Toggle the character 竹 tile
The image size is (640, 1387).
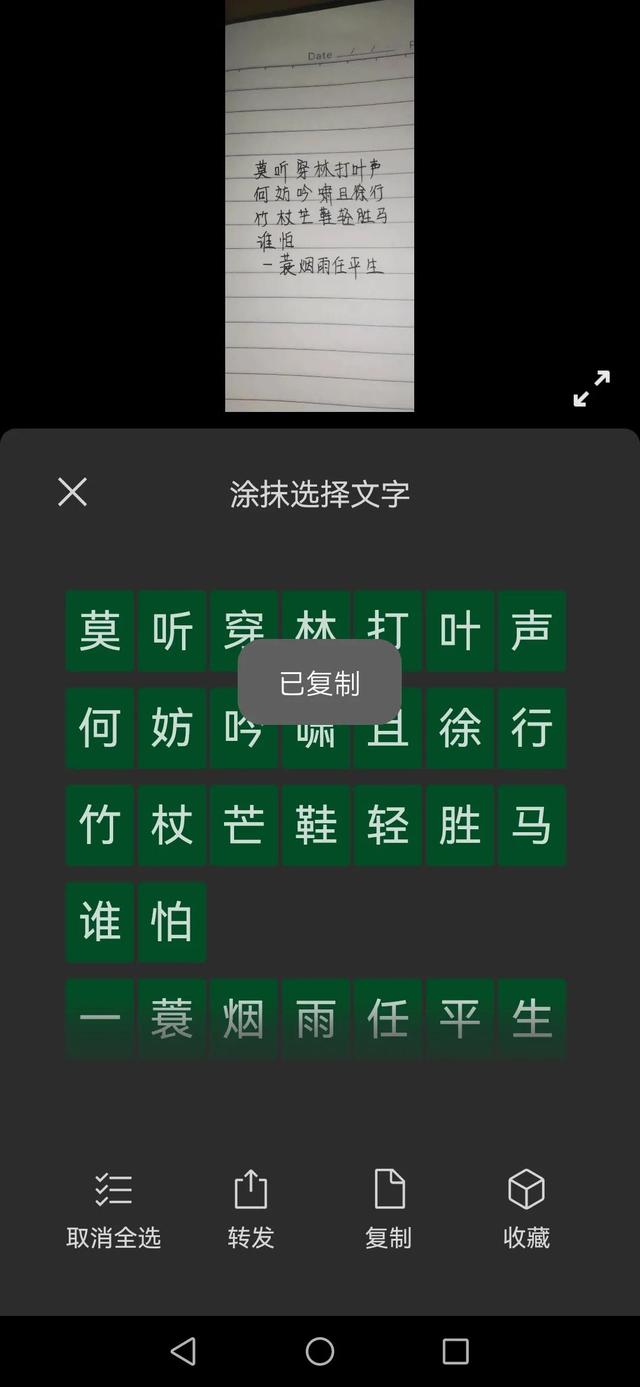[100, 825]
